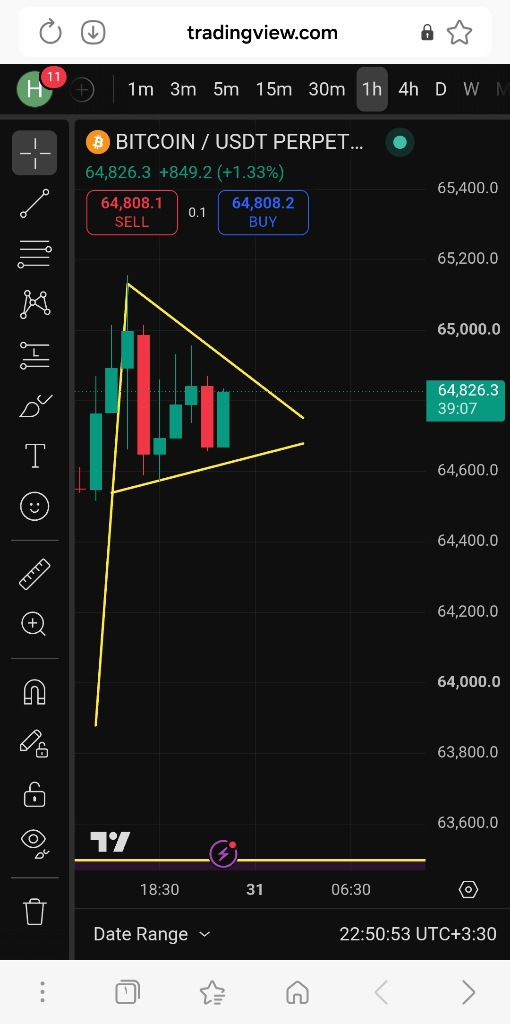Select the 4h timeframe
The image size is (510, 1024).
(408, 89)
